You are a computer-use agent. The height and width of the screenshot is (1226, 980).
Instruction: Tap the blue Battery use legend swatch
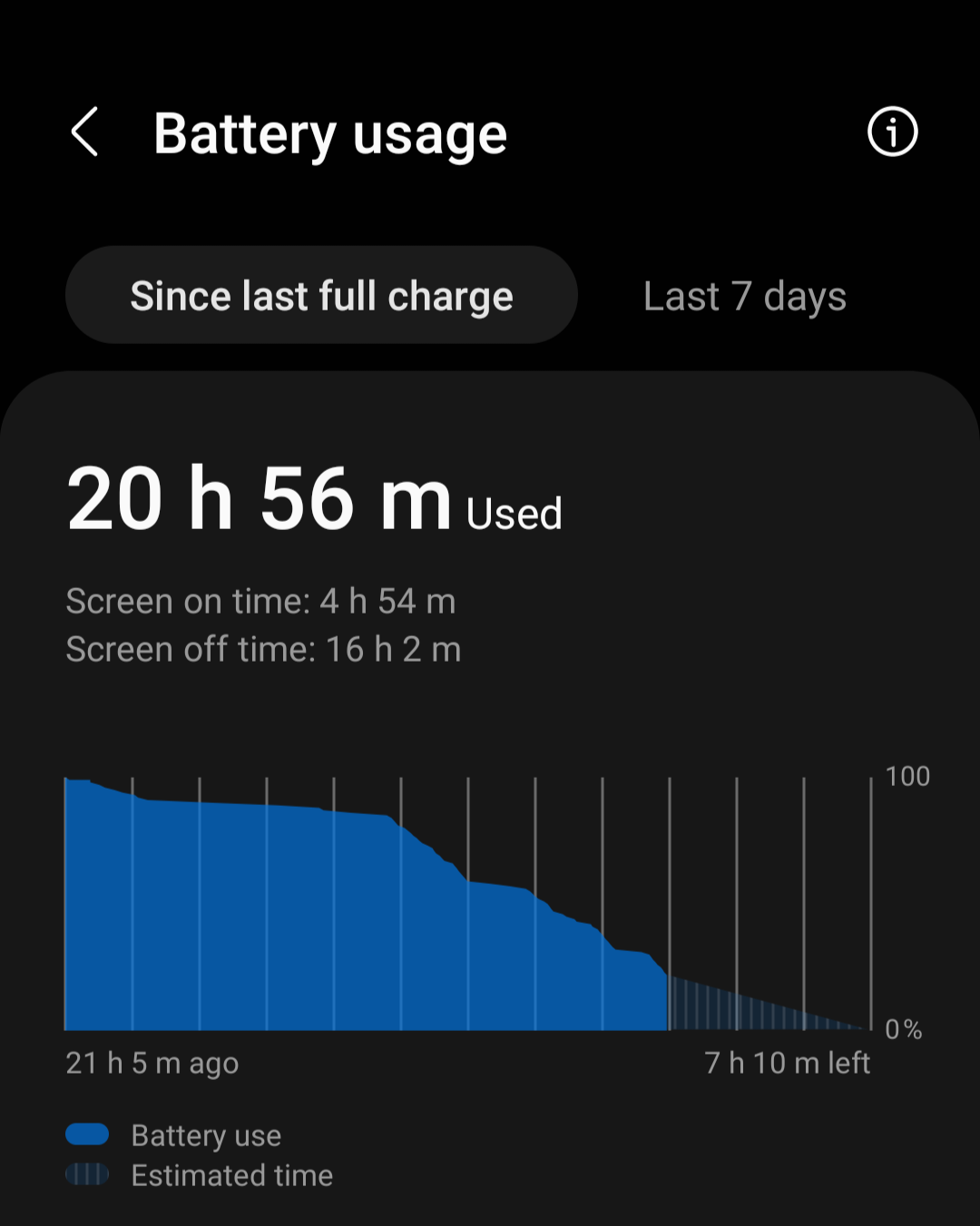click(x=86, y=1134)
